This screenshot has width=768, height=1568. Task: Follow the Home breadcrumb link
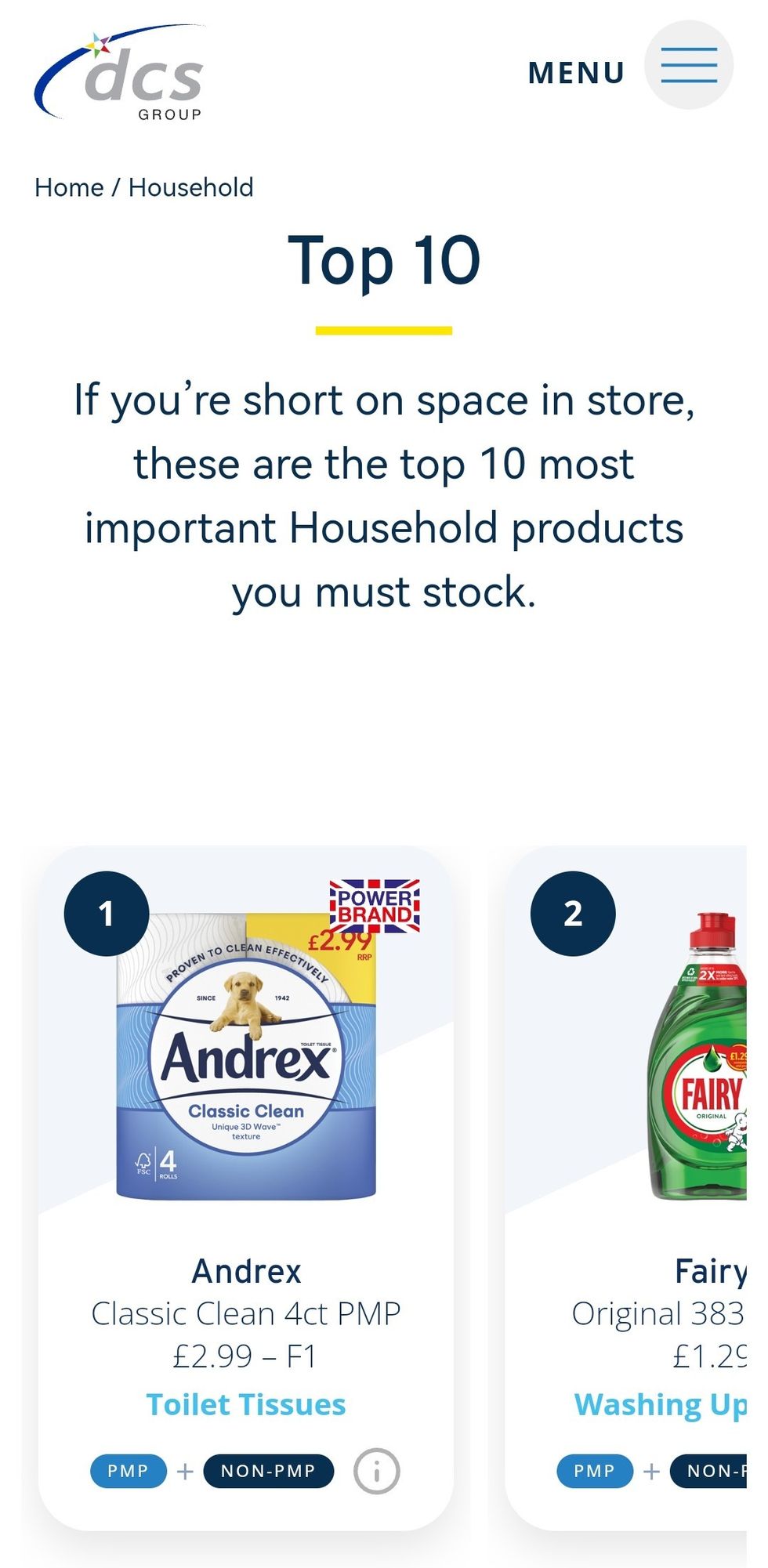[x=69, y=188]
